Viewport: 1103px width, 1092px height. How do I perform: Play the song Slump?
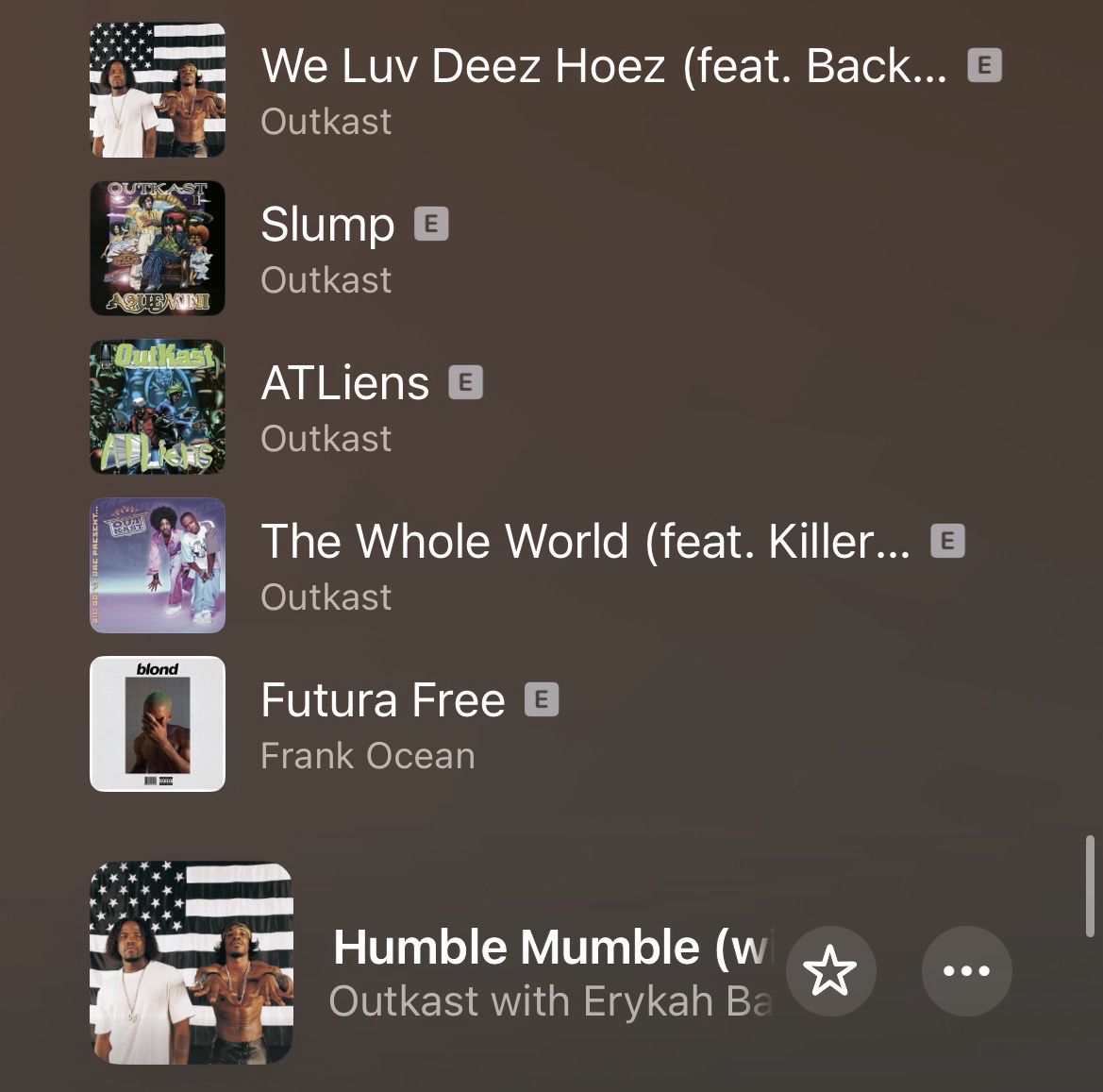click(327, 249)
